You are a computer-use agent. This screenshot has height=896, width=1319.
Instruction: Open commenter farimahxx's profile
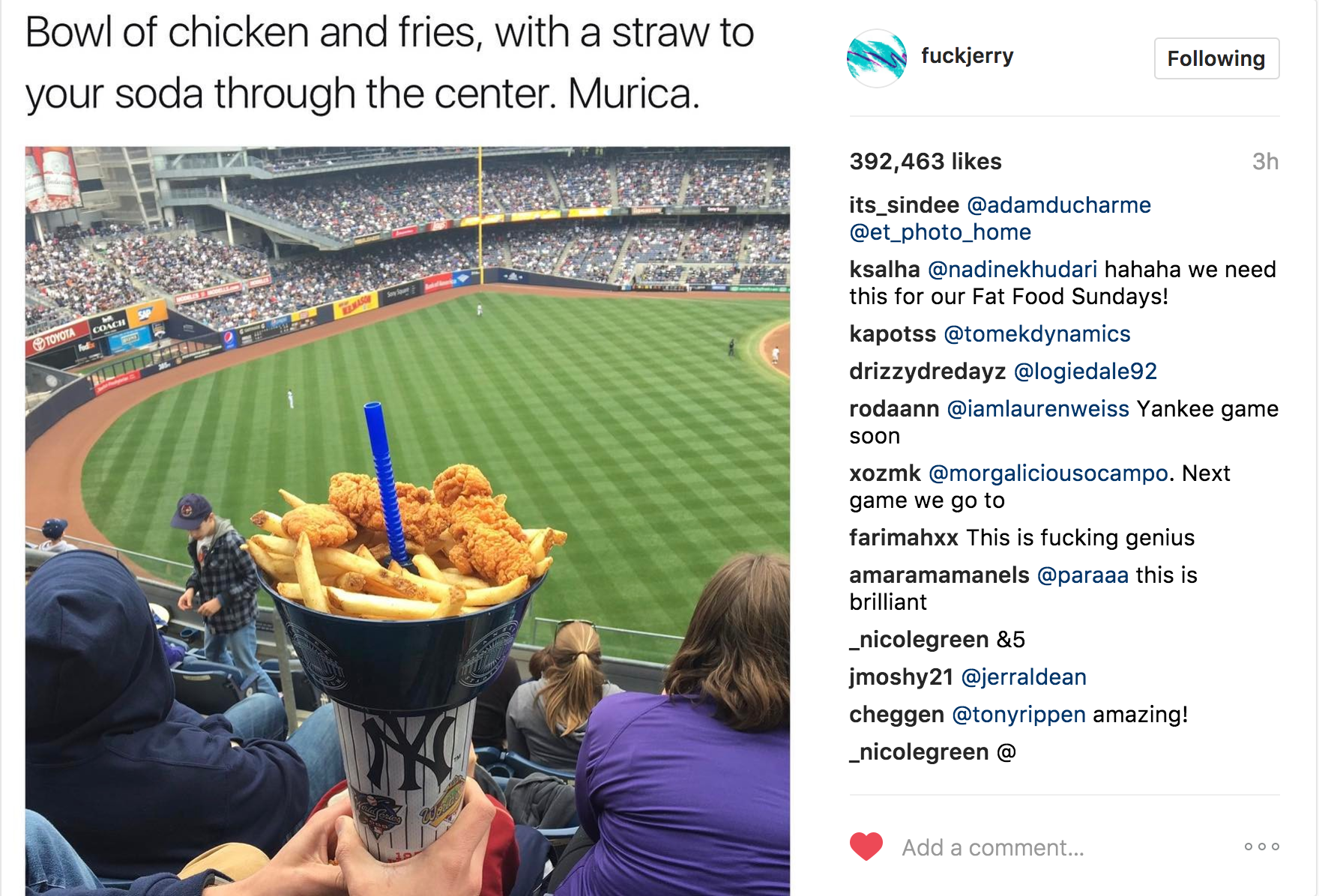[903, 537]
